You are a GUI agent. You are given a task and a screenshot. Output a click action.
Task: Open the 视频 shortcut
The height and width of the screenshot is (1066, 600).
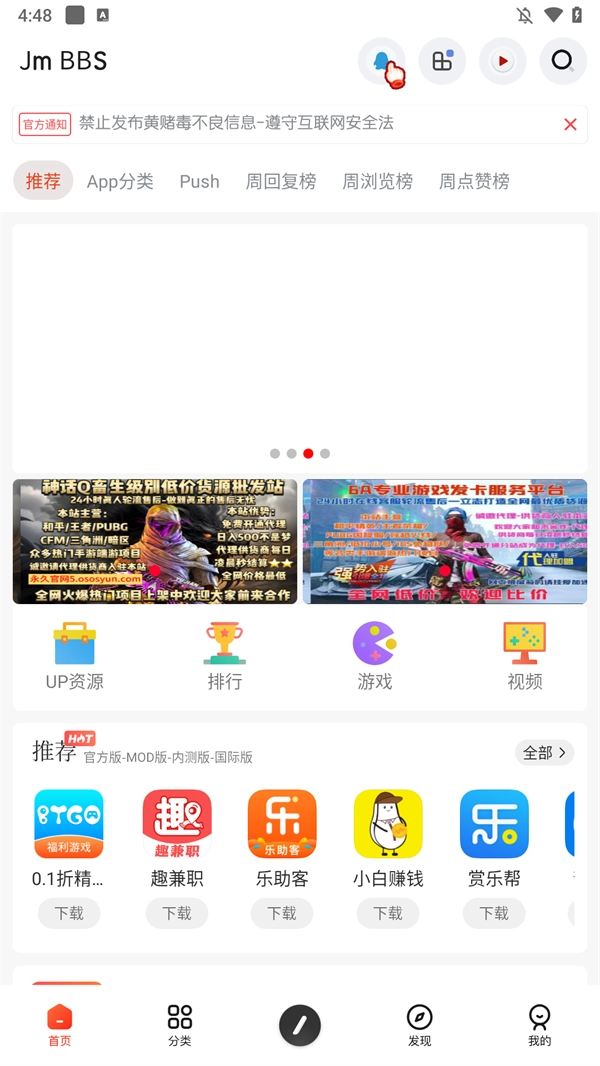pos(525,656)
